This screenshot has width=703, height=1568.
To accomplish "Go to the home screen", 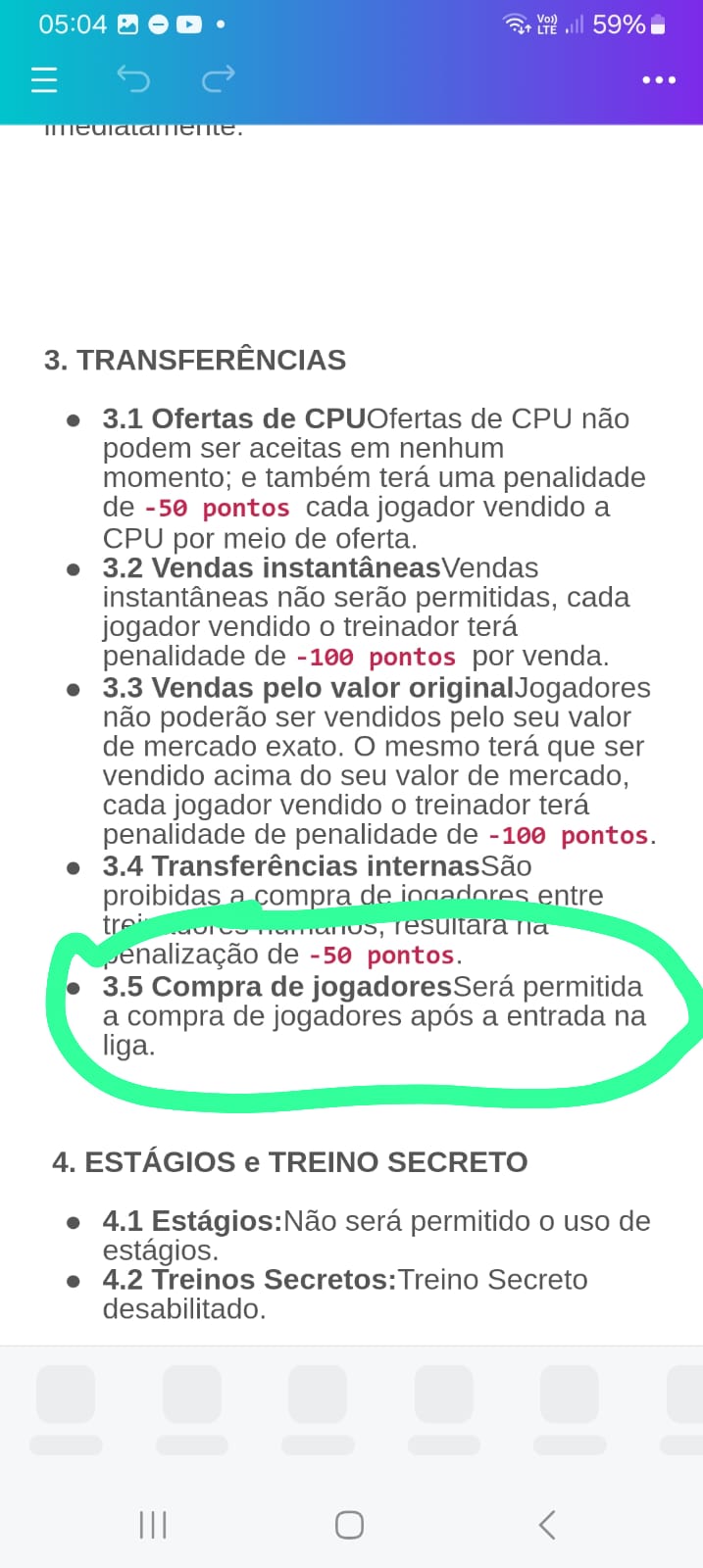I will coord(350,1524).
